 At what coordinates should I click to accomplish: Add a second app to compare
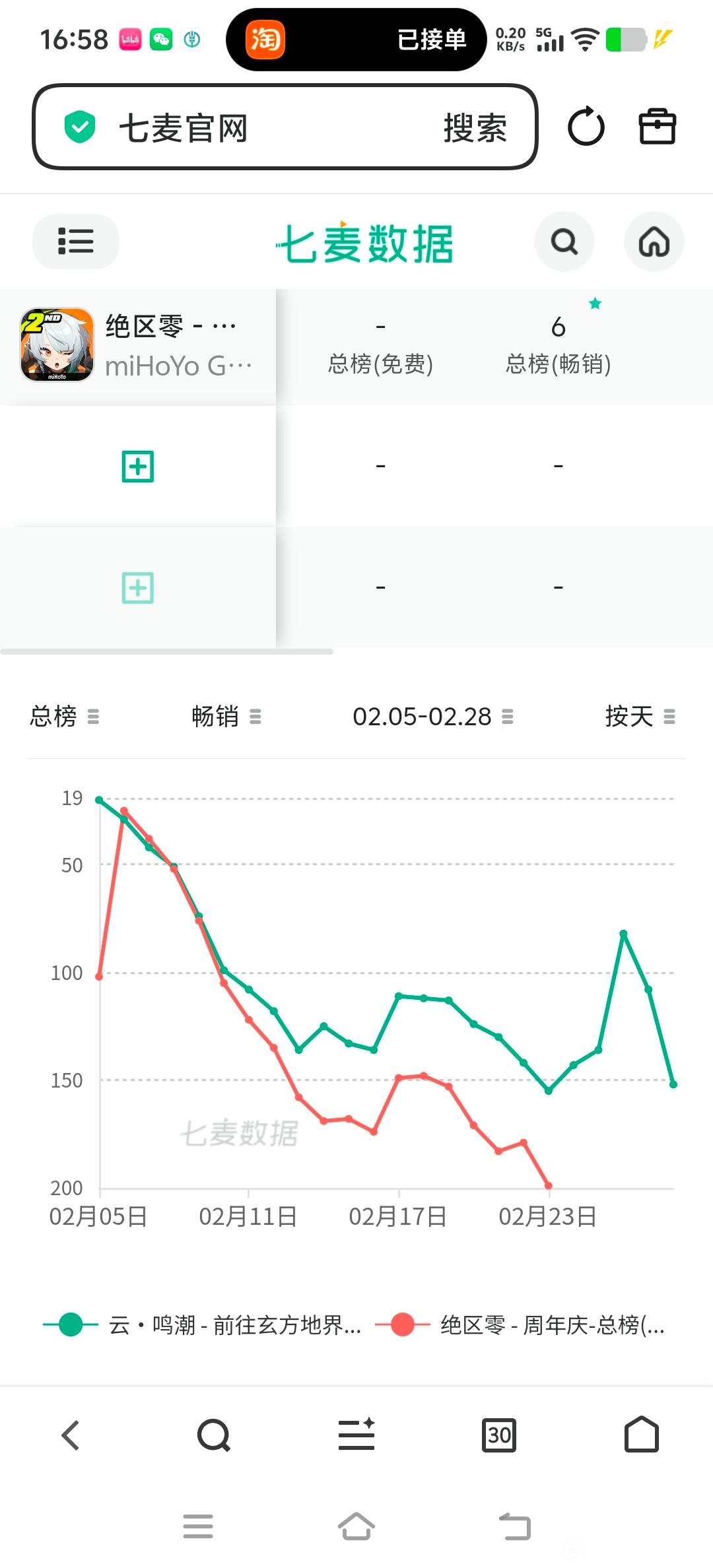(138, 467)
